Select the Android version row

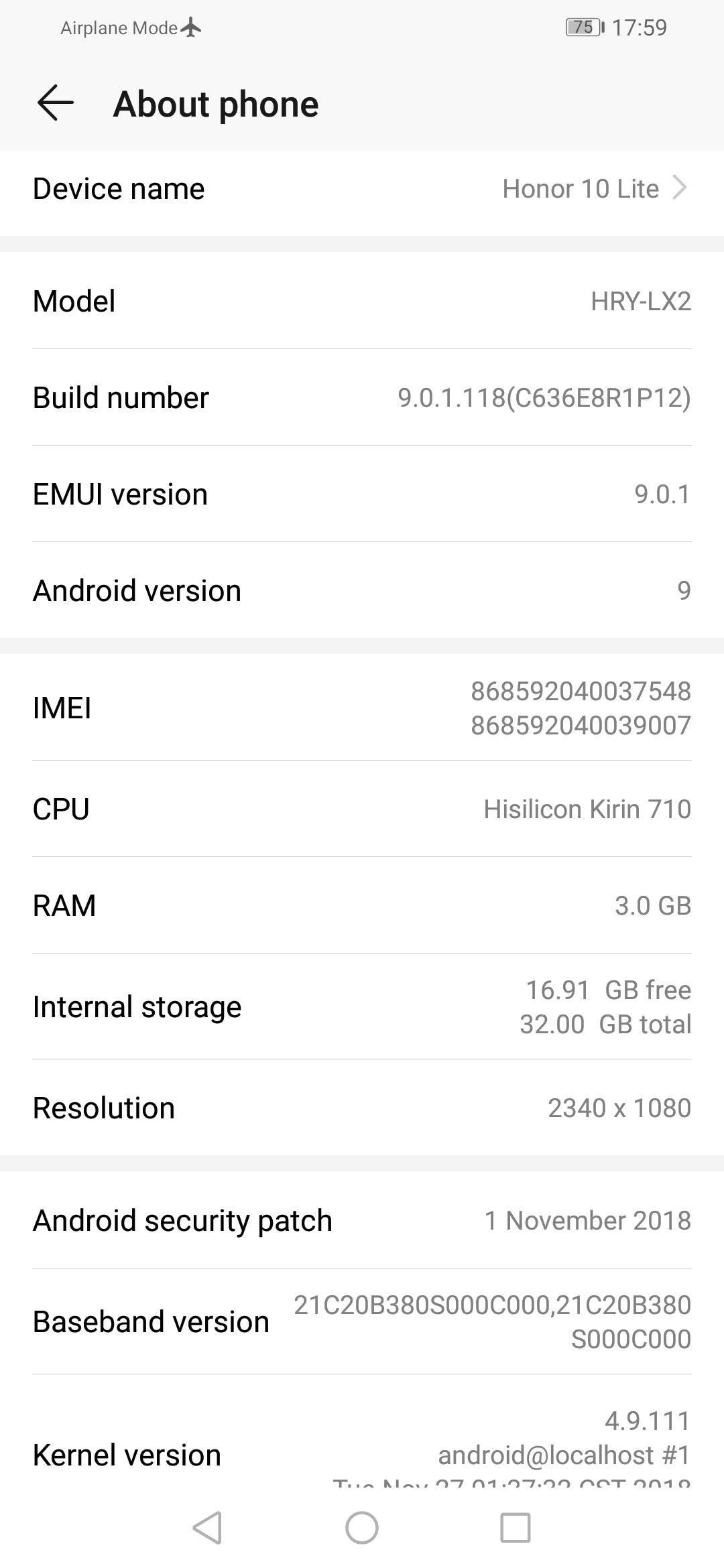tap(362, 590)
